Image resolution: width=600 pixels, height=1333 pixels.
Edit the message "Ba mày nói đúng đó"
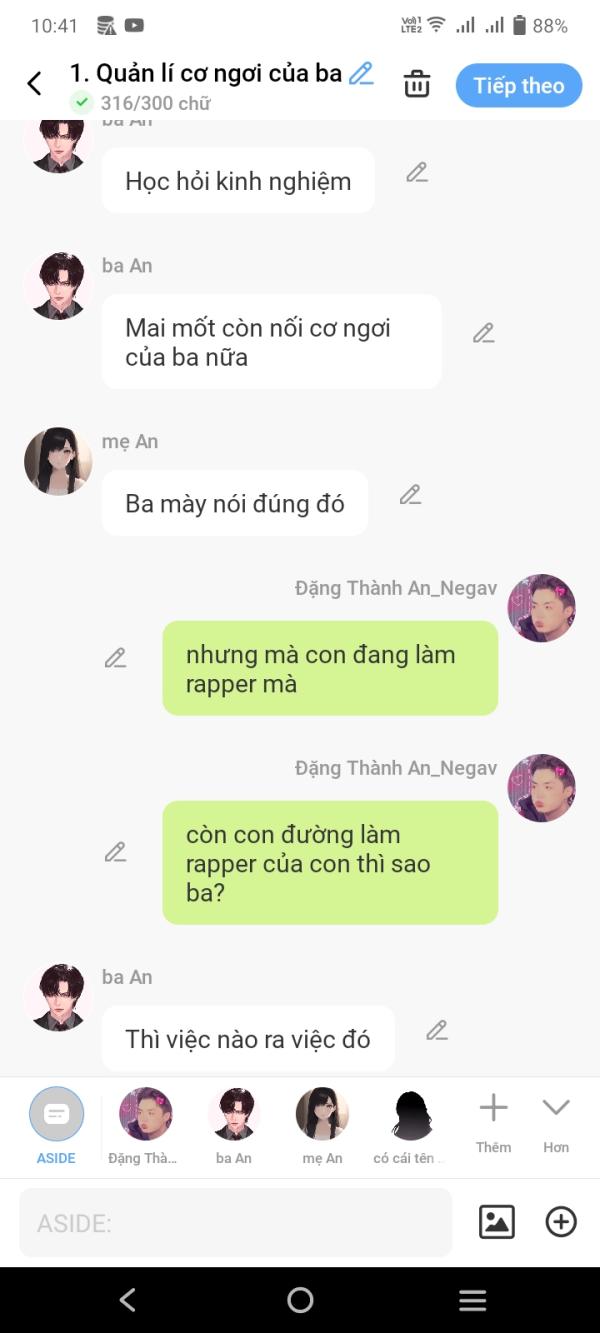[410, 495]
